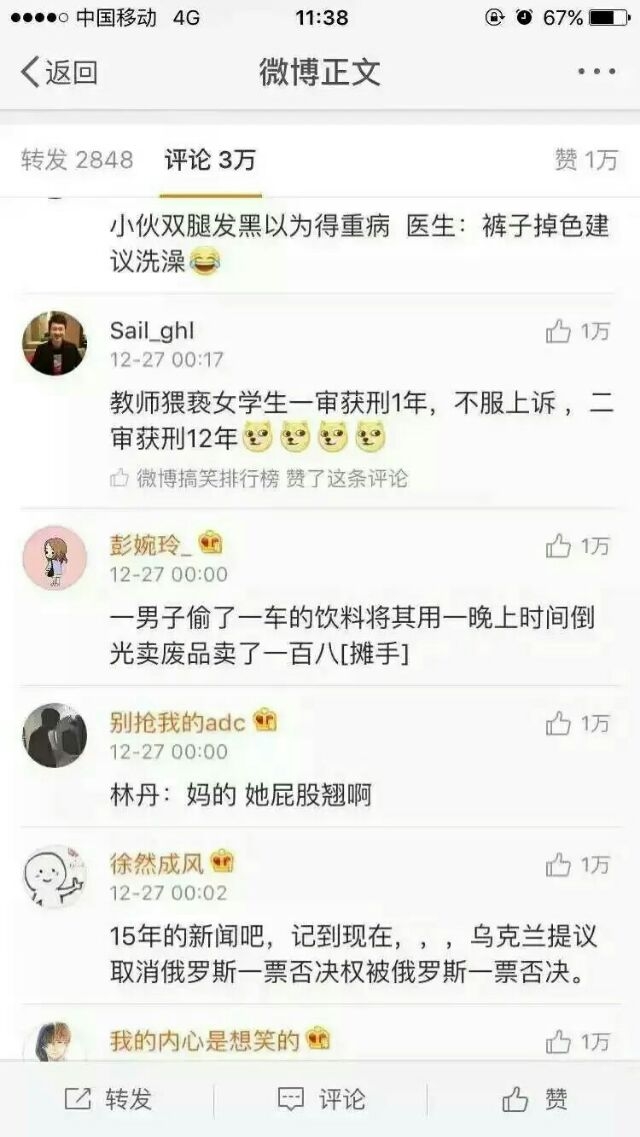Open the three-dot overflow menu

point(597,72)
